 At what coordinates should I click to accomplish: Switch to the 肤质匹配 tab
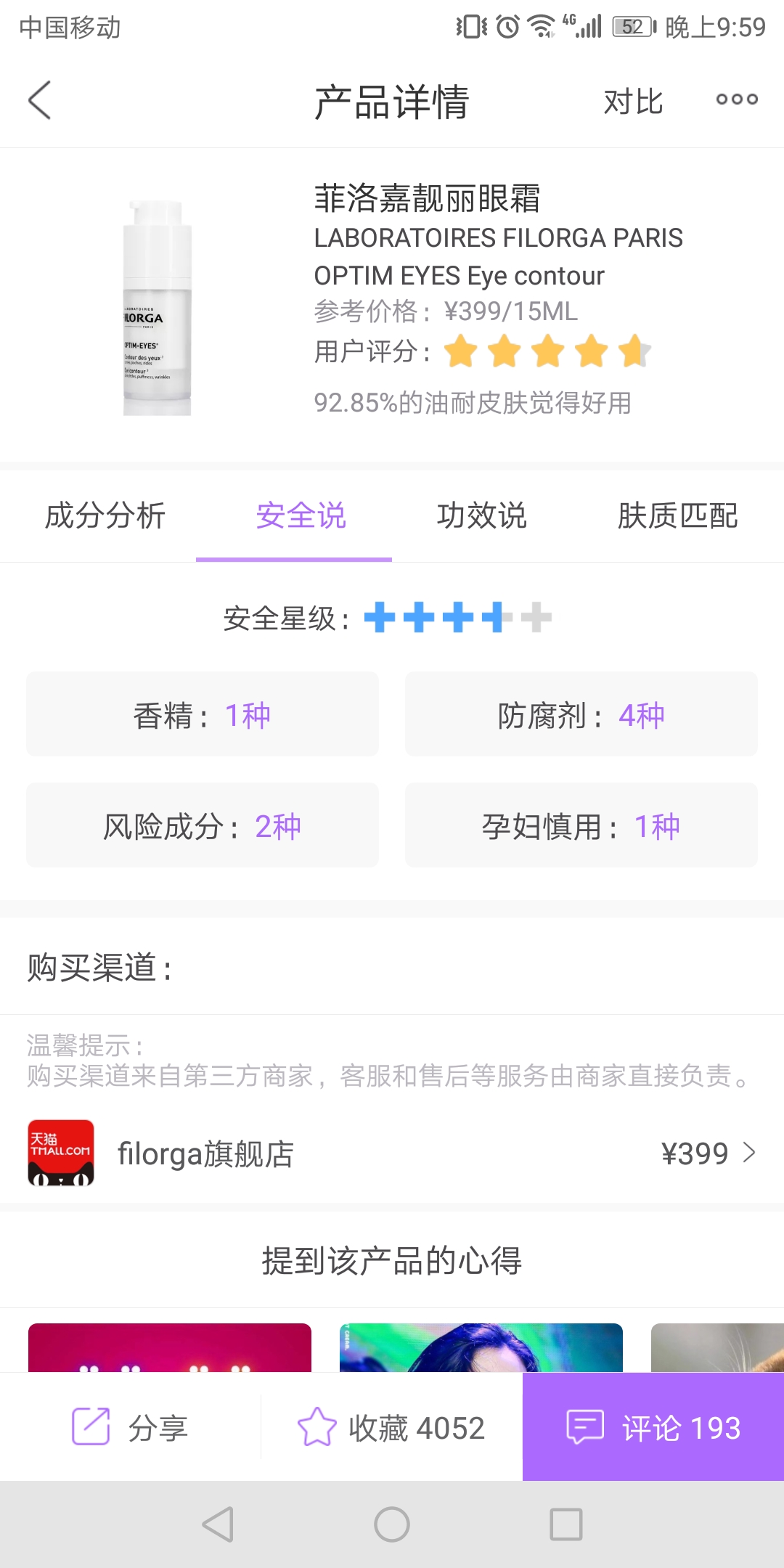coord(679,516)
